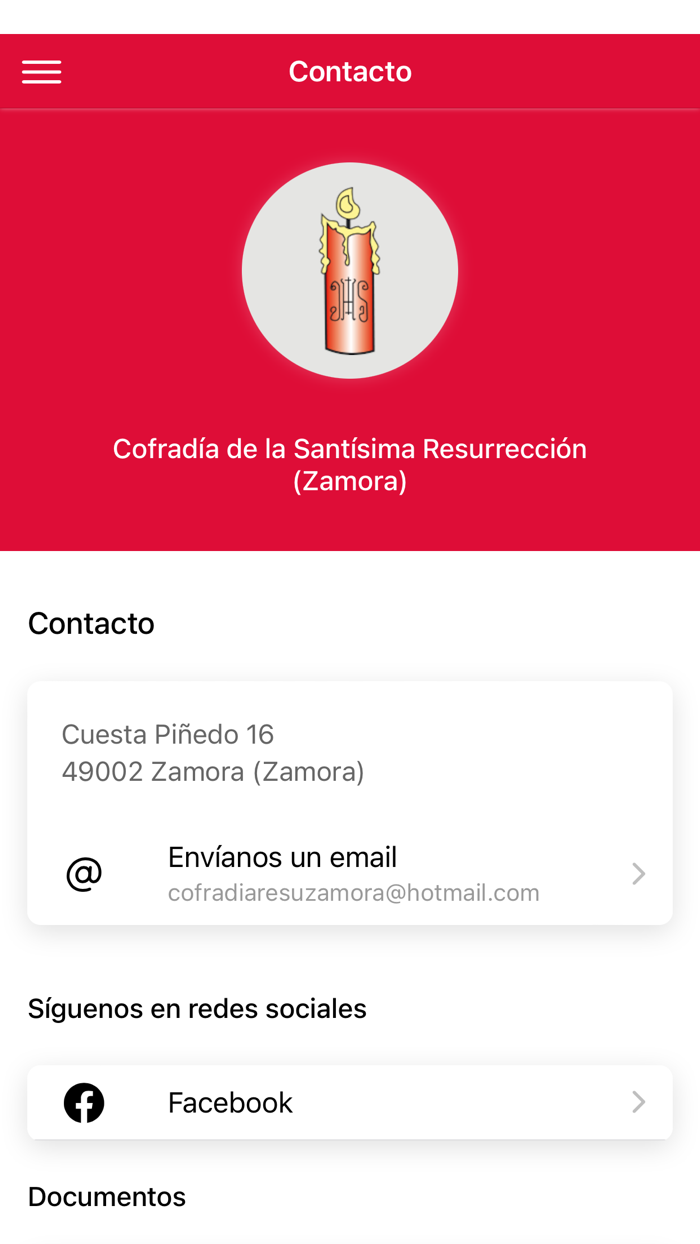Open the hamburger drawer menu
This screenshot has height=1244, width=700.
click(42, 72)
